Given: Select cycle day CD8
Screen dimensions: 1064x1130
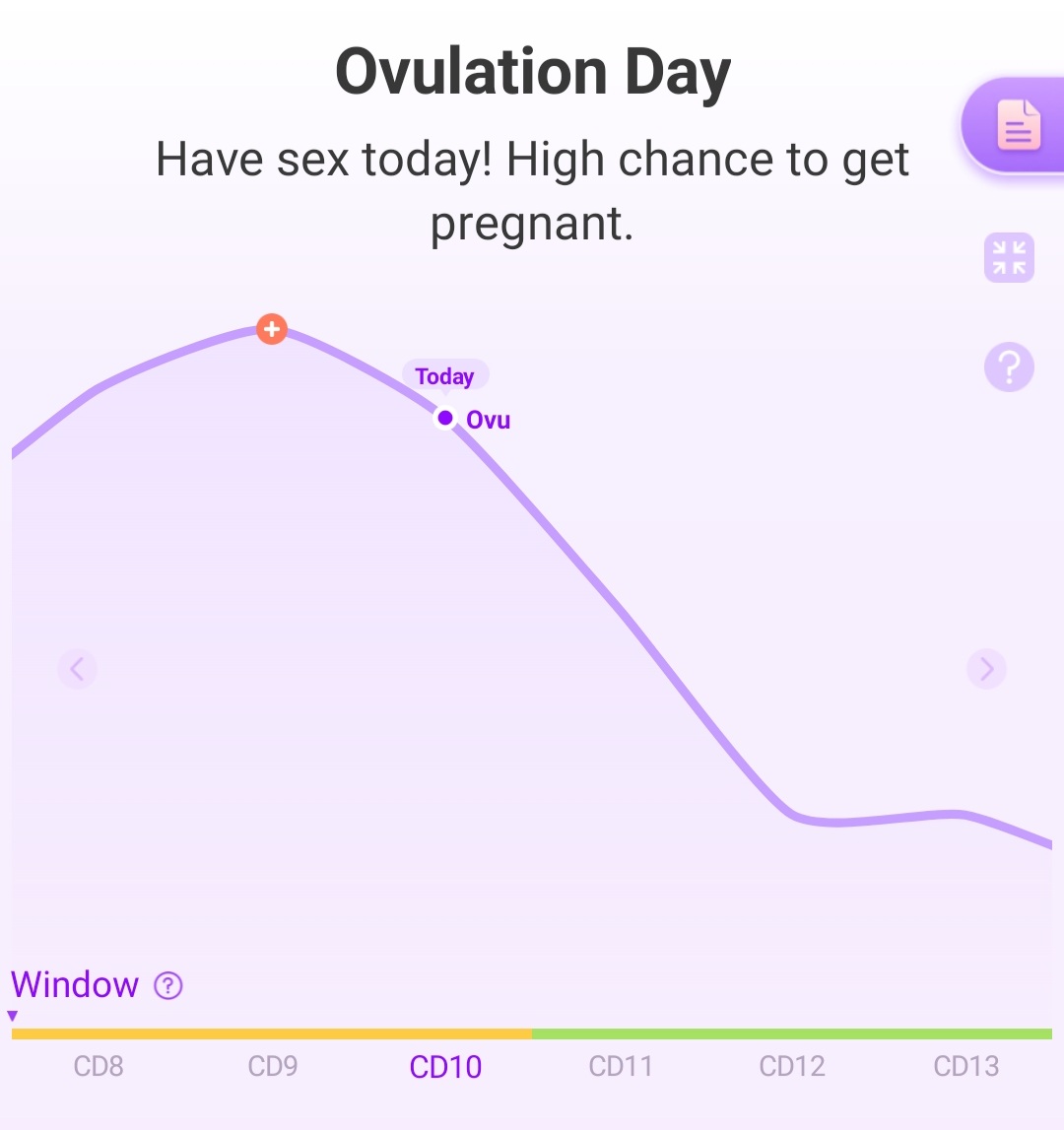Looking at the screenshot, I should [99, 1066].
